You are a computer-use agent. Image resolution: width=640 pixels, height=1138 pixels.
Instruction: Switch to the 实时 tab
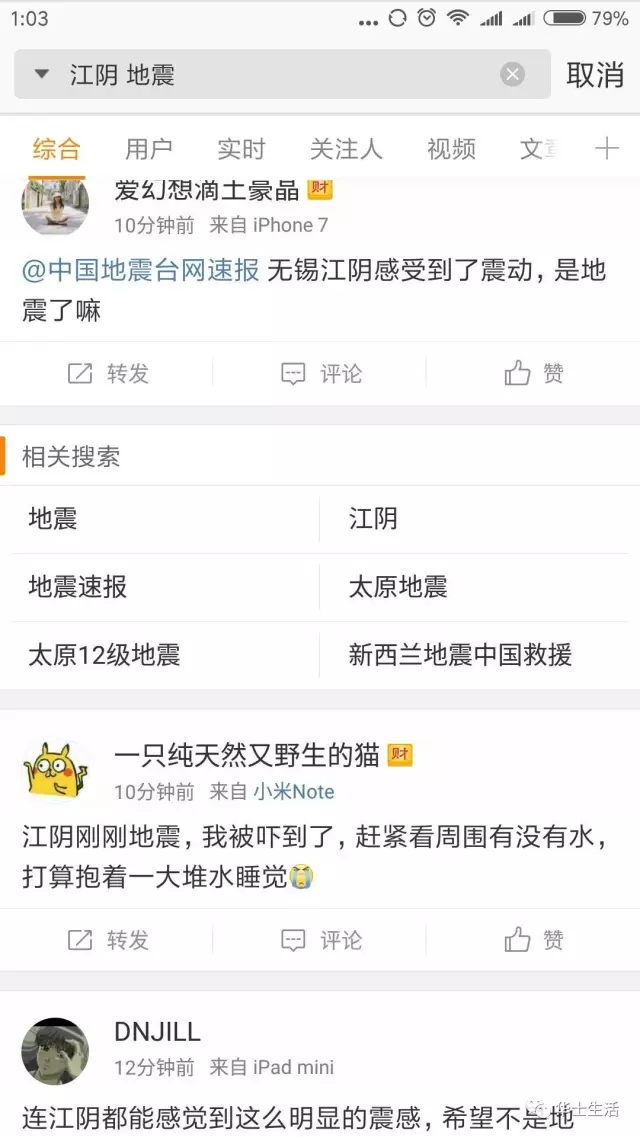pos(241,149)
